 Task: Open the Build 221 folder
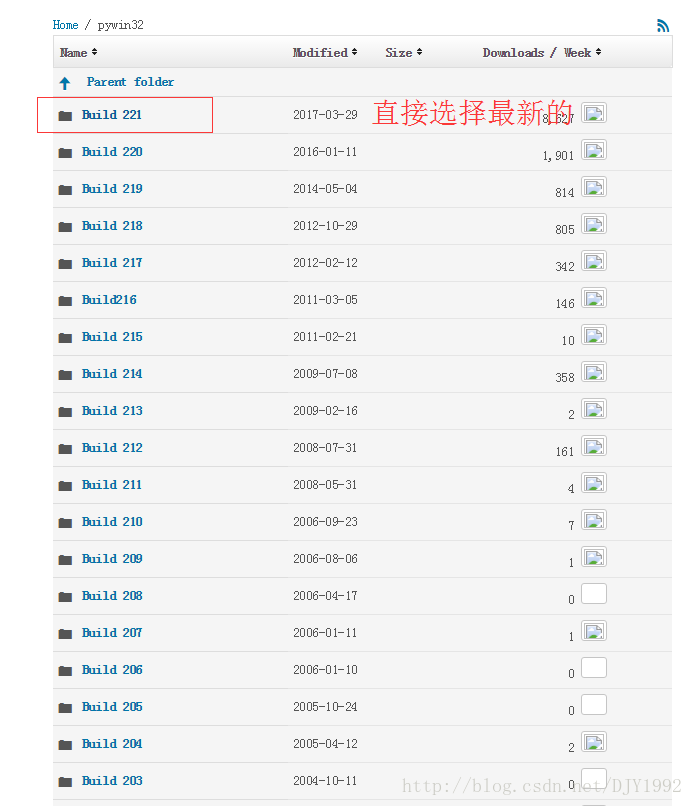112,115
